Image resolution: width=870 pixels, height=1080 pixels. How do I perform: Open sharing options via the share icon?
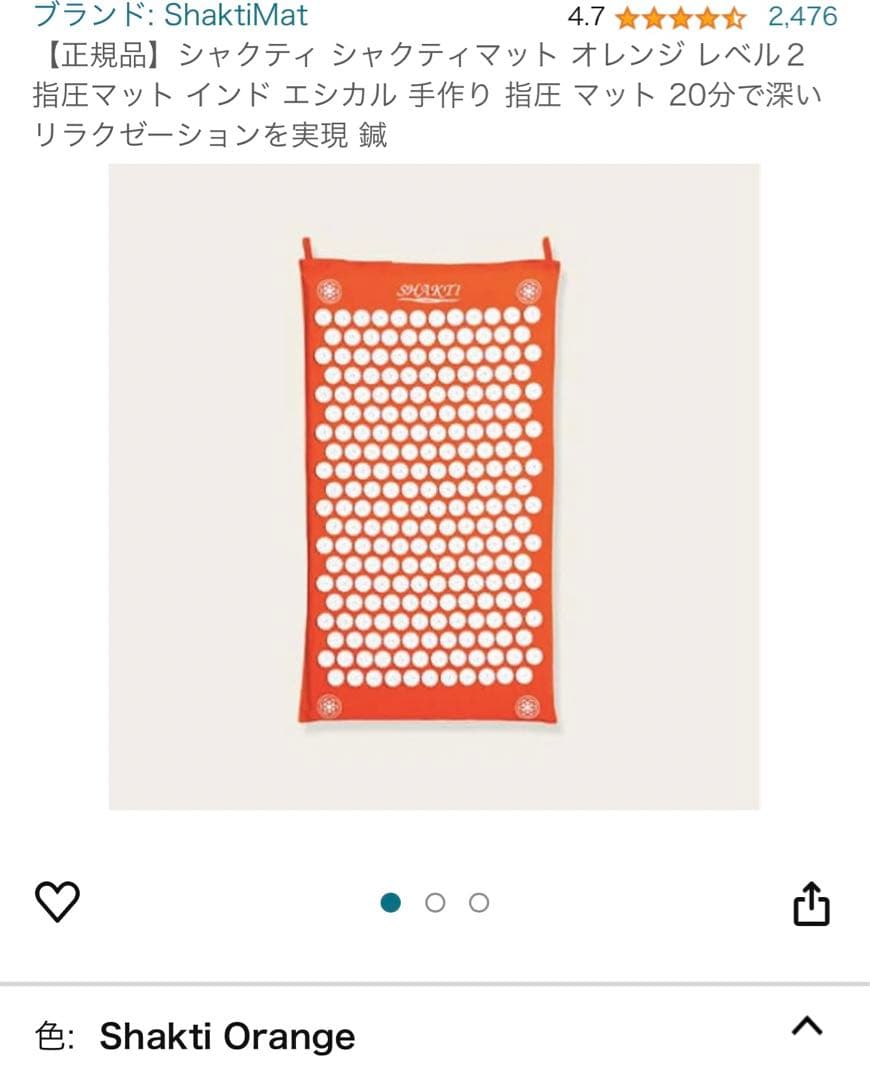point(812,901)
